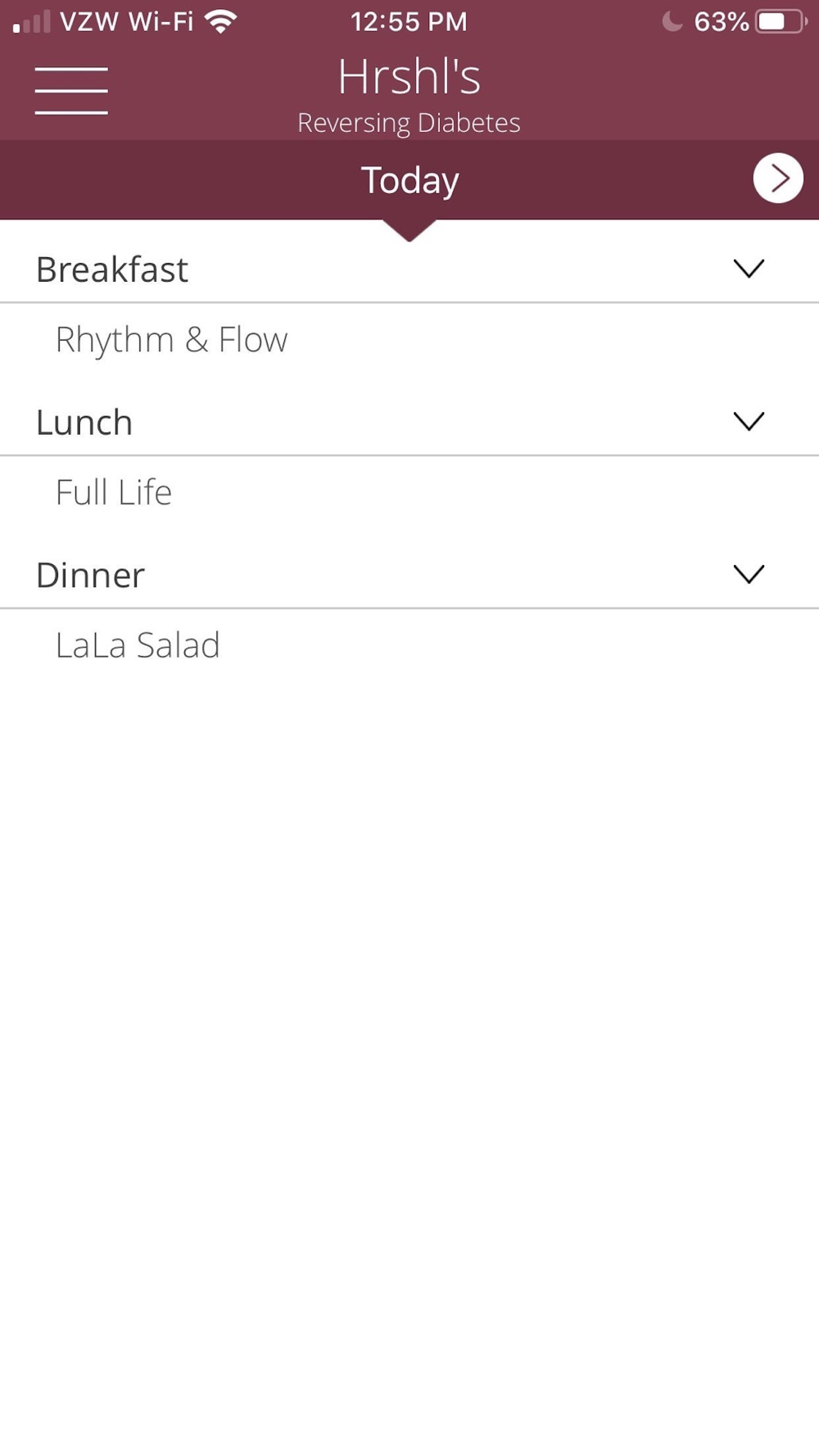Collapse the Lunch section chevron

749,421
